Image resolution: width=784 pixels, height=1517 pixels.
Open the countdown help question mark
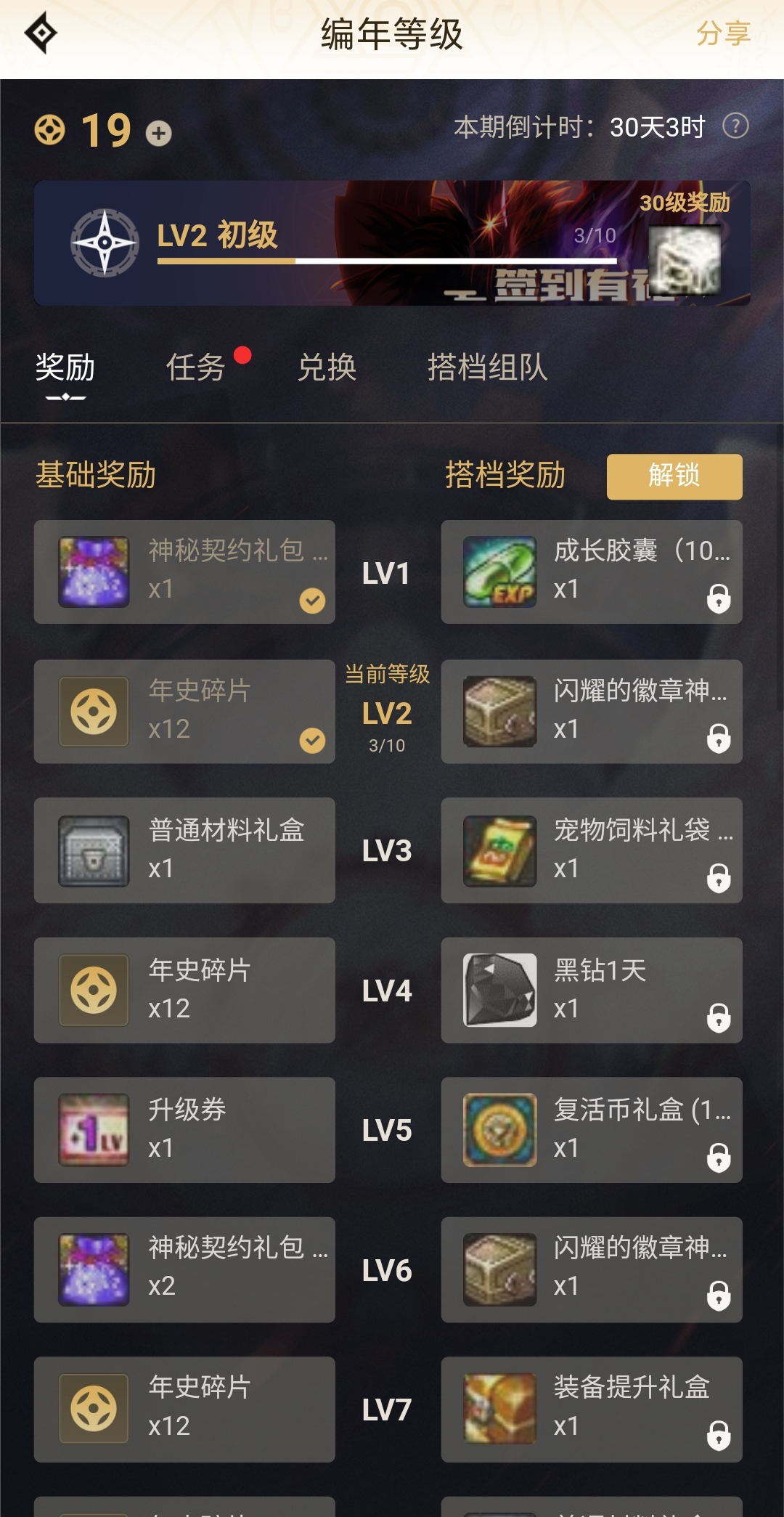click(735, 126)
